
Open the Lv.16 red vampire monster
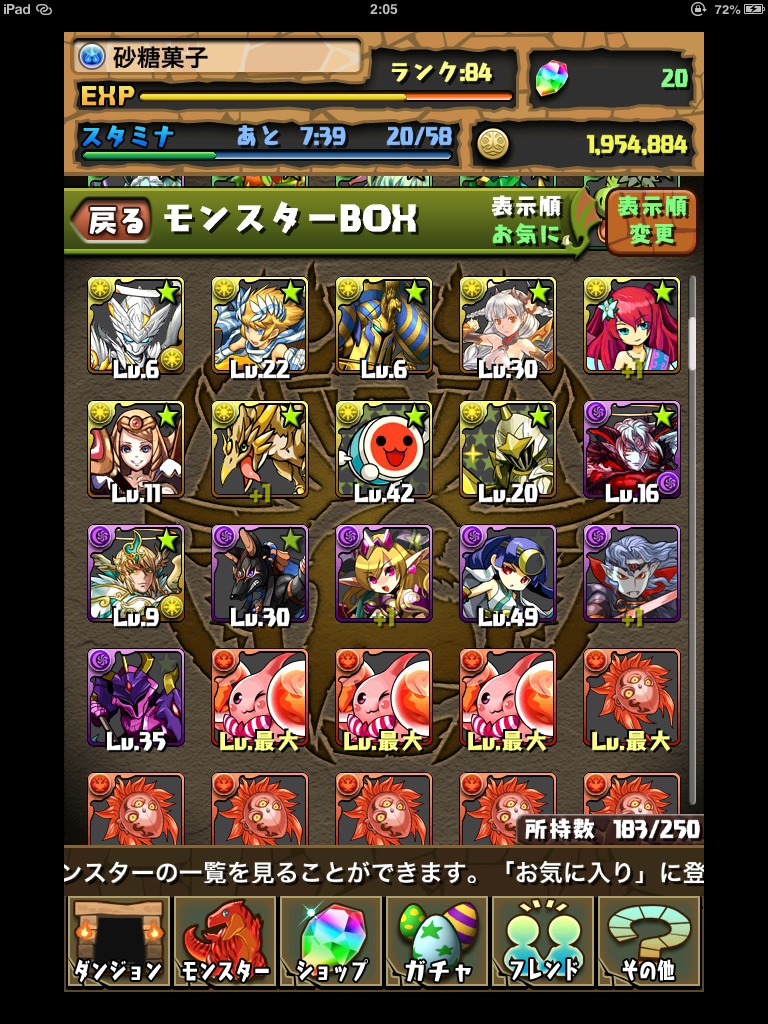(632, 449)
